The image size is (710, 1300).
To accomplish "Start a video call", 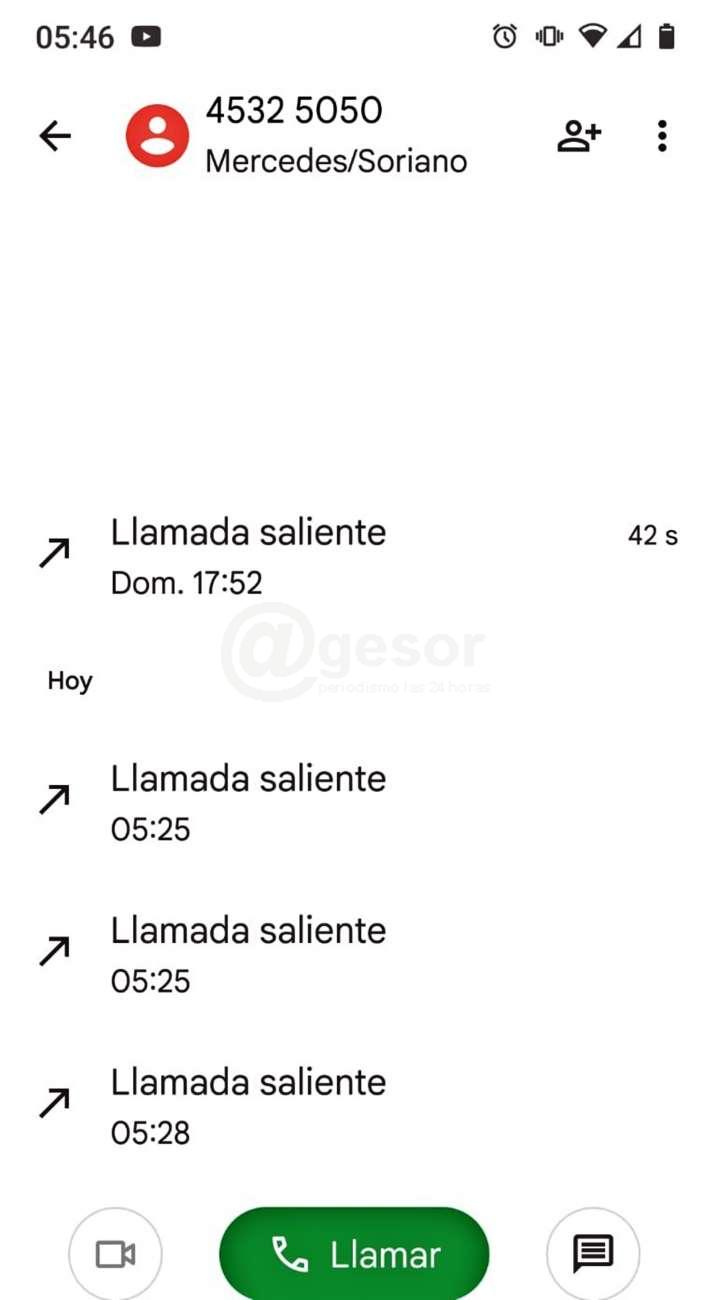I will (x=115, y=1254).
